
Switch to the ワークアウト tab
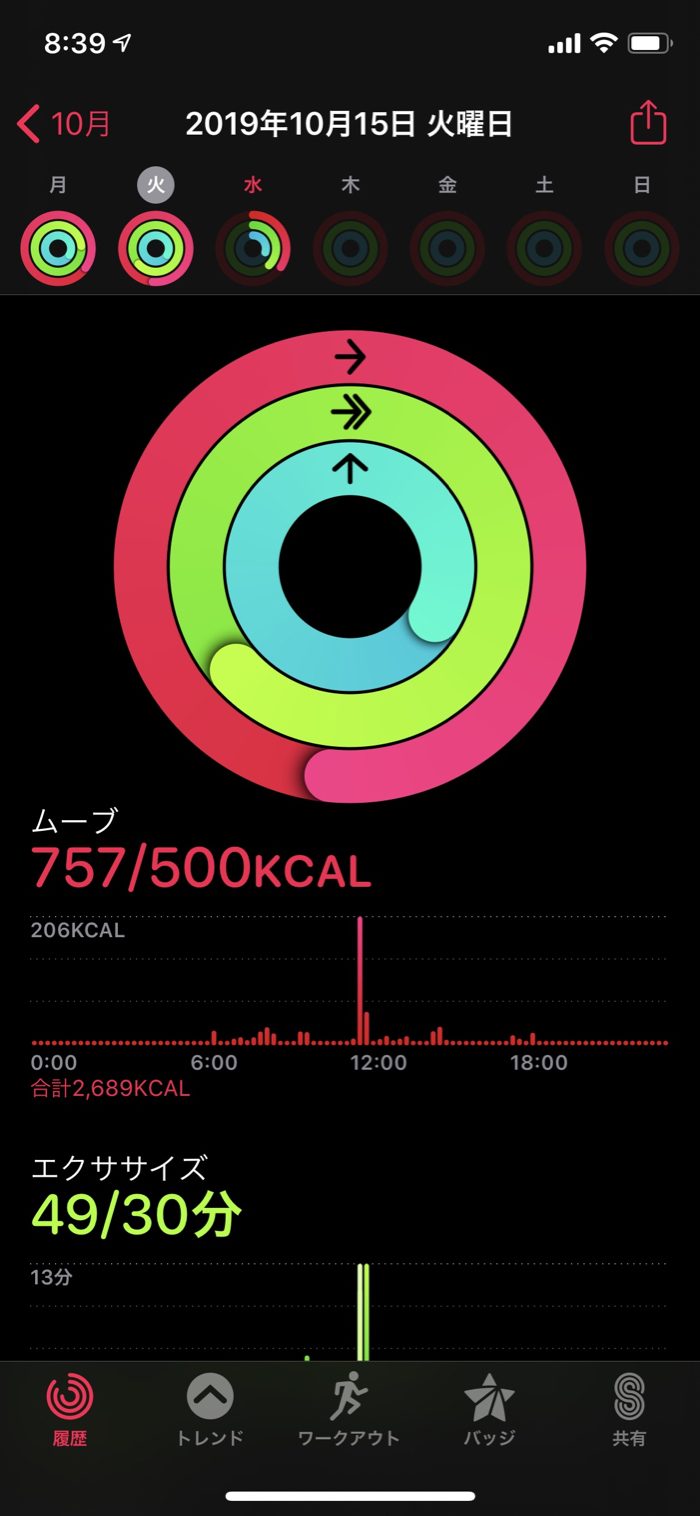349,1410
